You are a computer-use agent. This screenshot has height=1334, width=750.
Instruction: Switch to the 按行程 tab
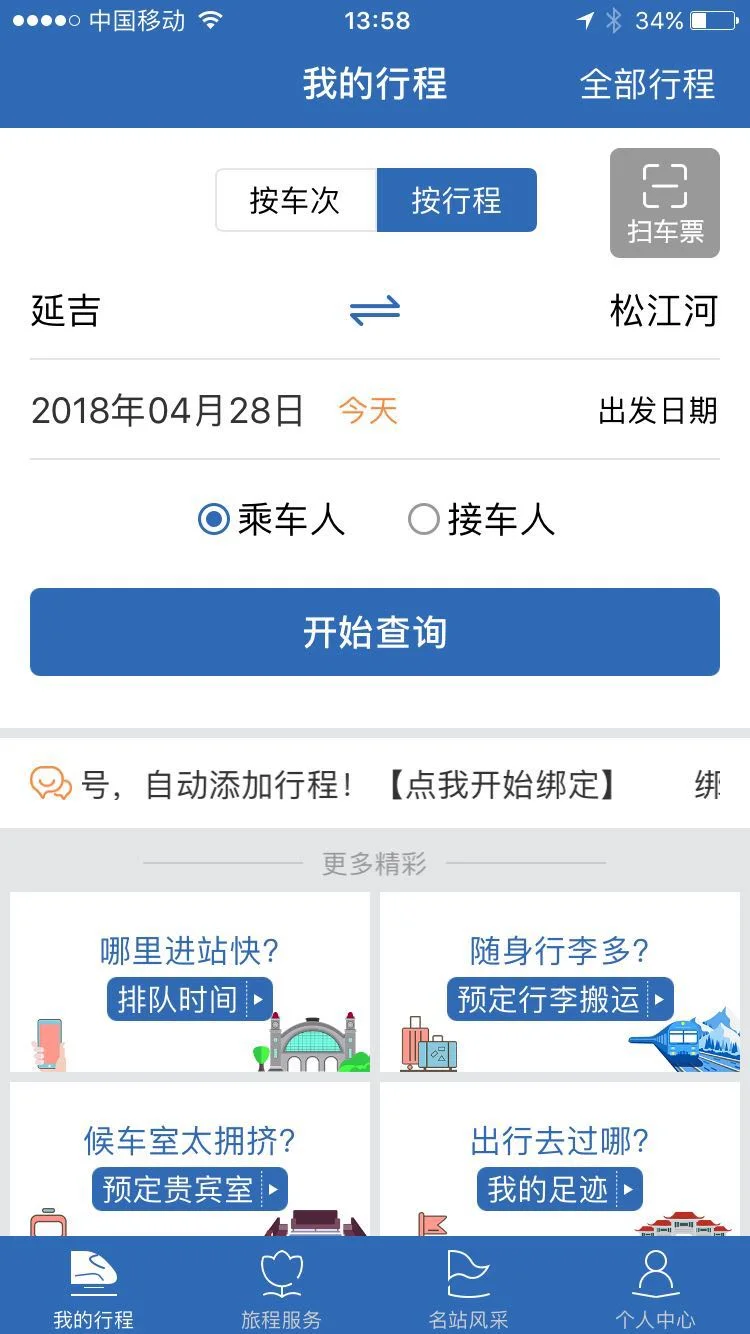click(x=457, y=200)
